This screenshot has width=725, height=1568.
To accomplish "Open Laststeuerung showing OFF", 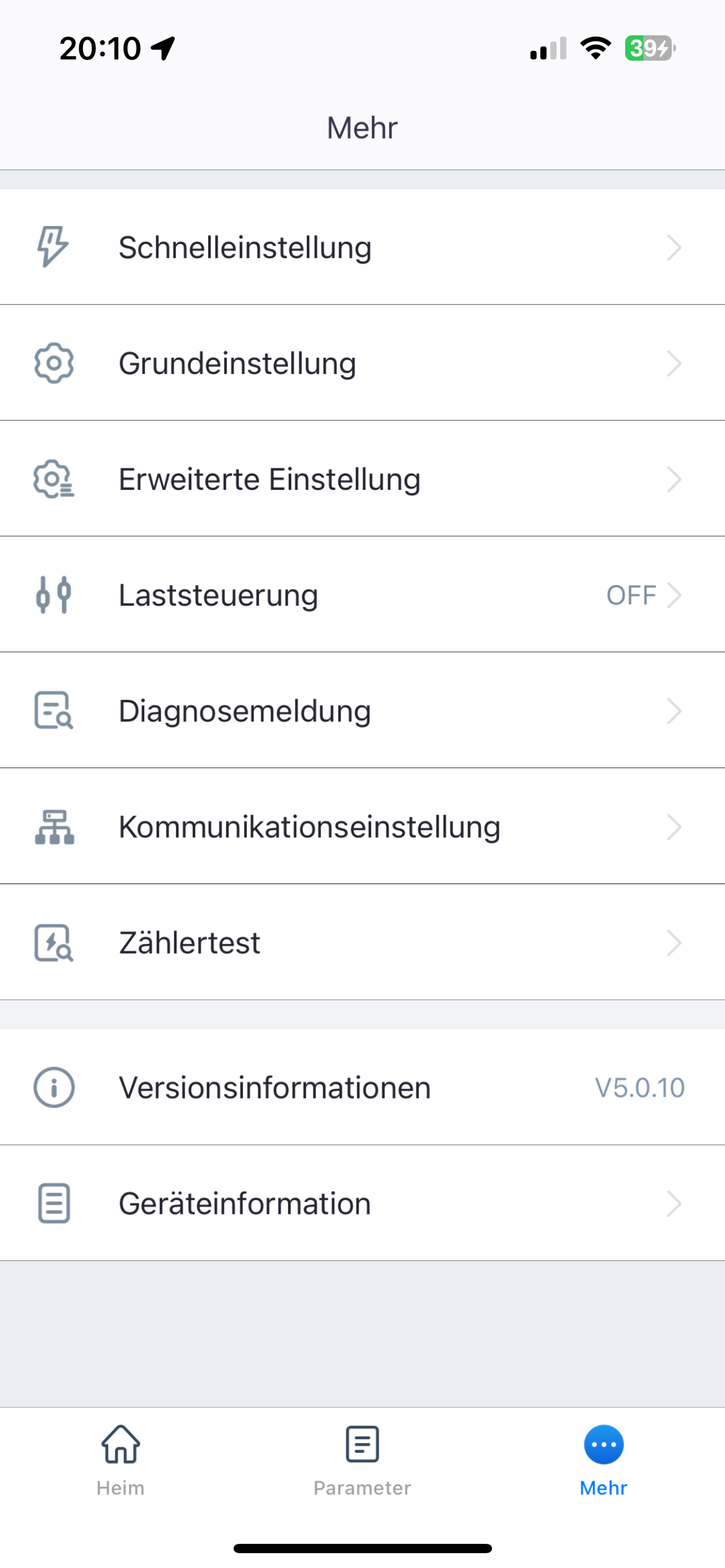I will pos(362,595).
